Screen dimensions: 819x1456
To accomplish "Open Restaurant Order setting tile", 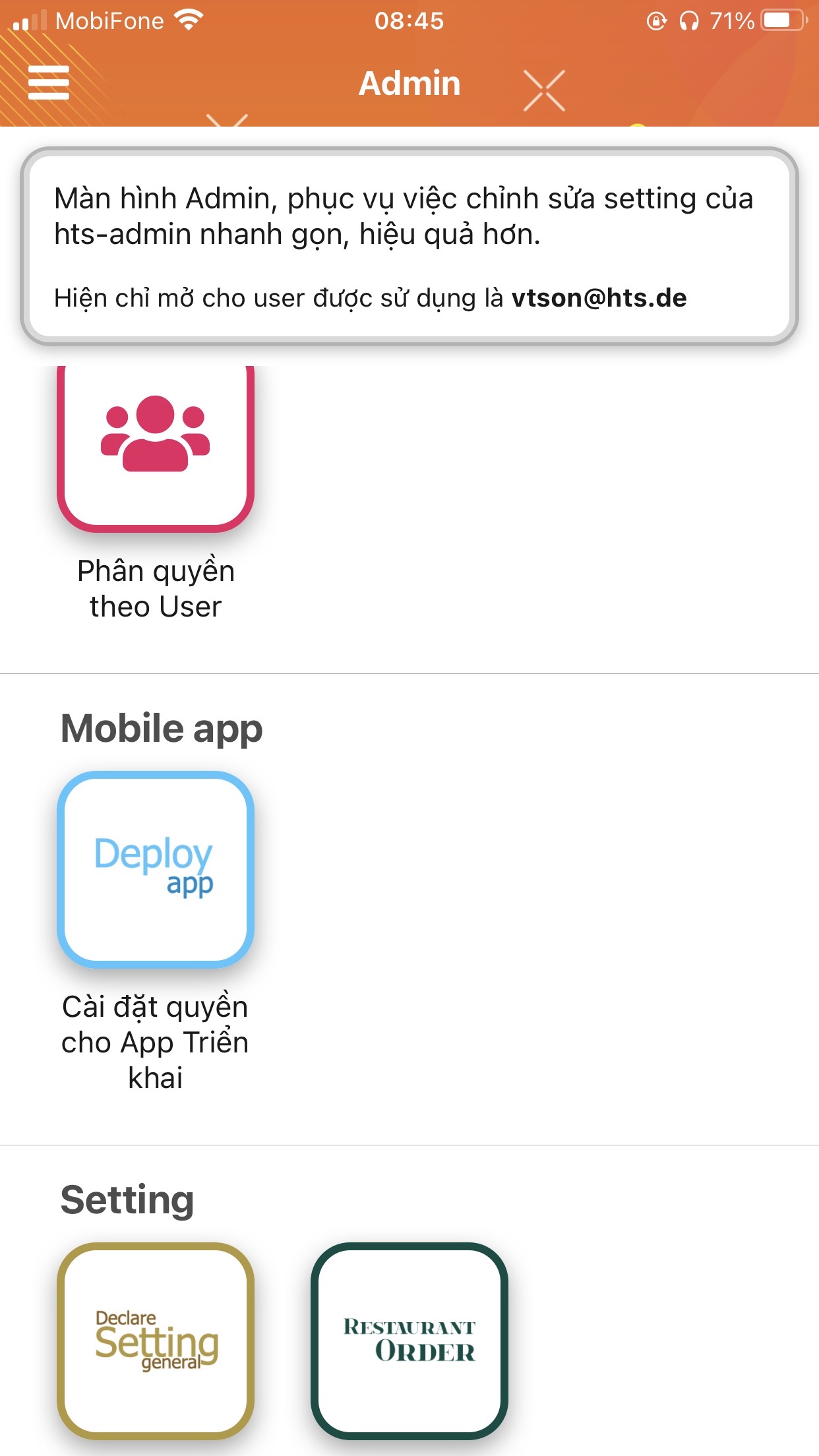I will click(x=409, y=1340).
